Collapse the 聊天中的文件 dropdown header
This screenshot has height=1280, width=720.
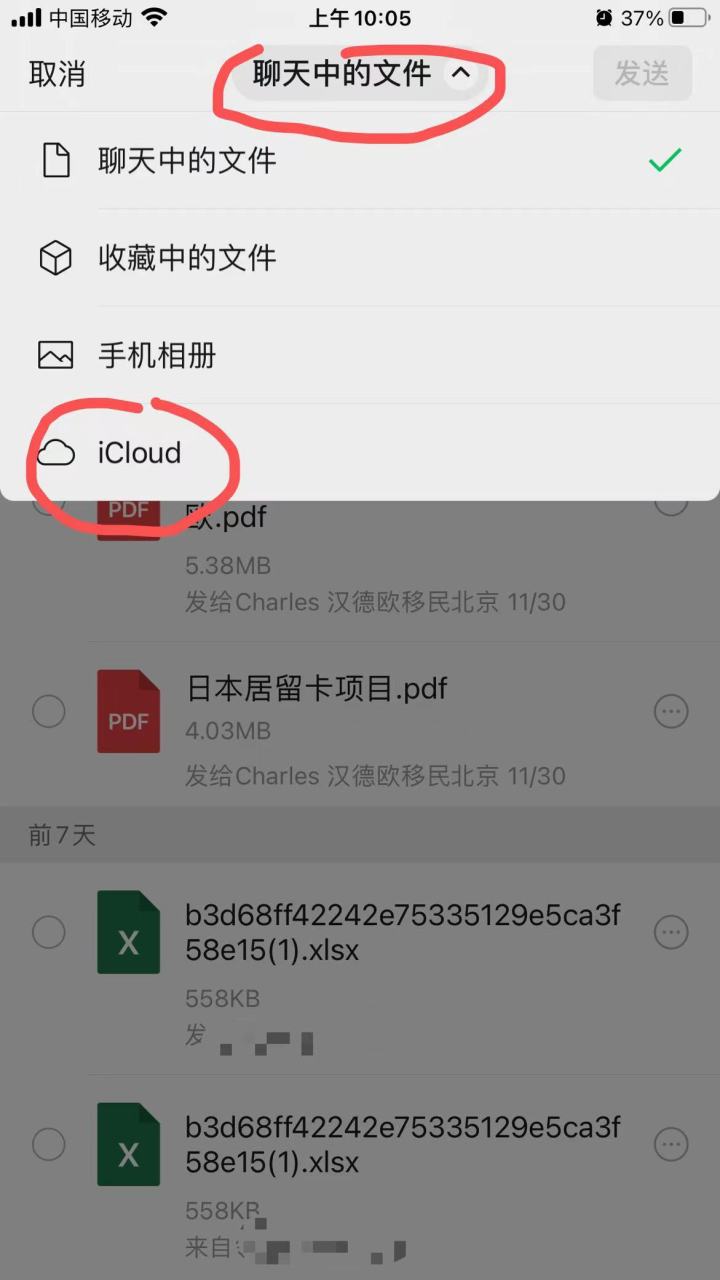tap(360, 74)
